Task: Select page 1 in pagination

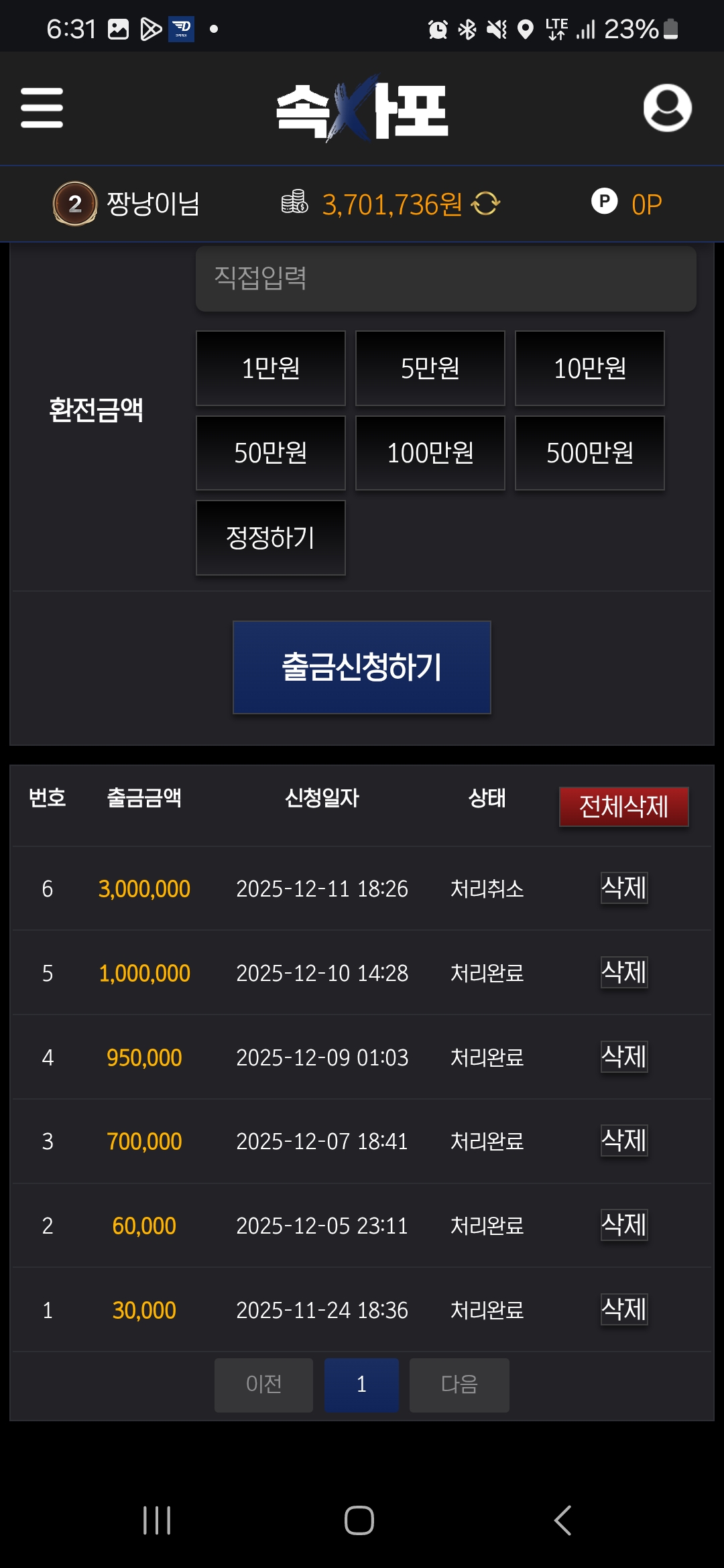Action: tap(362, 1384)
